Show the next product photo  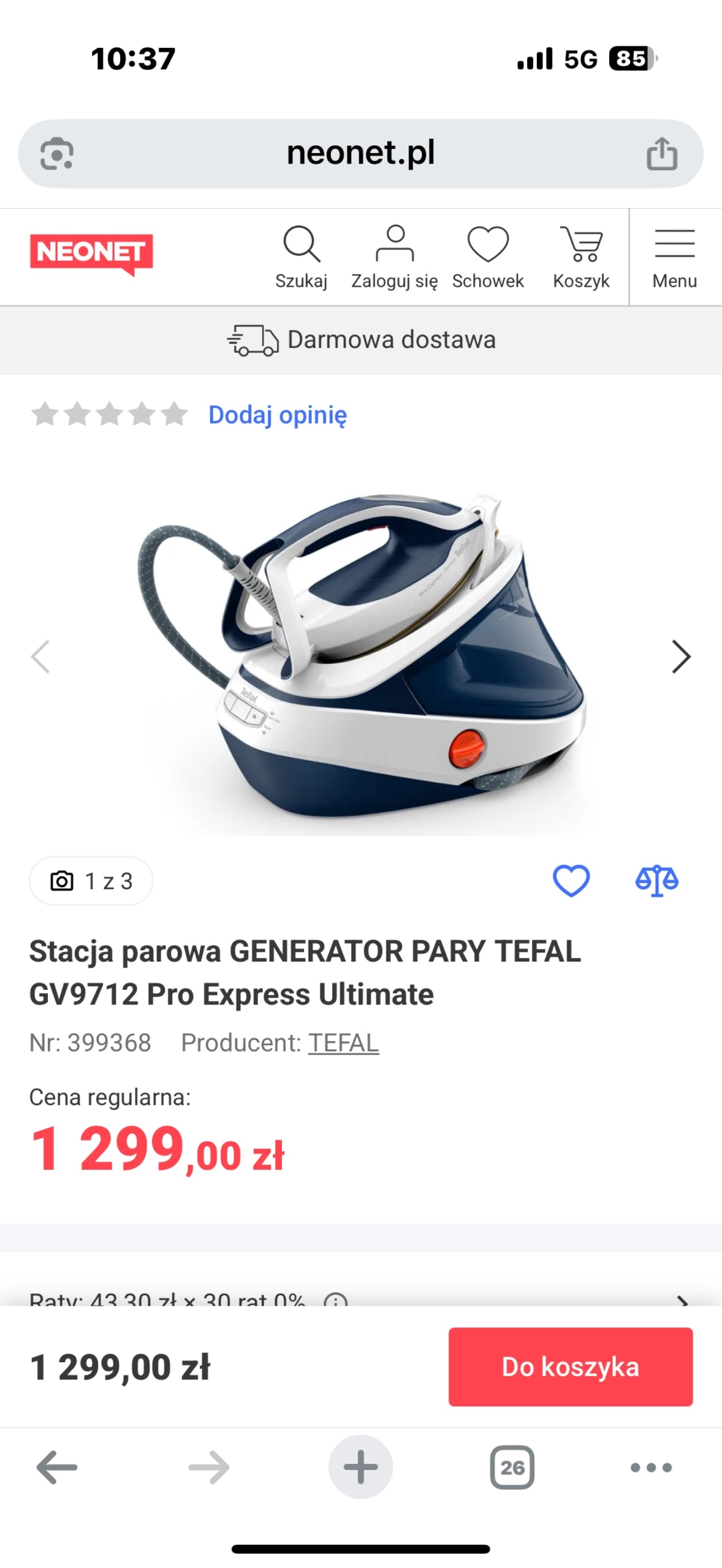680,657
